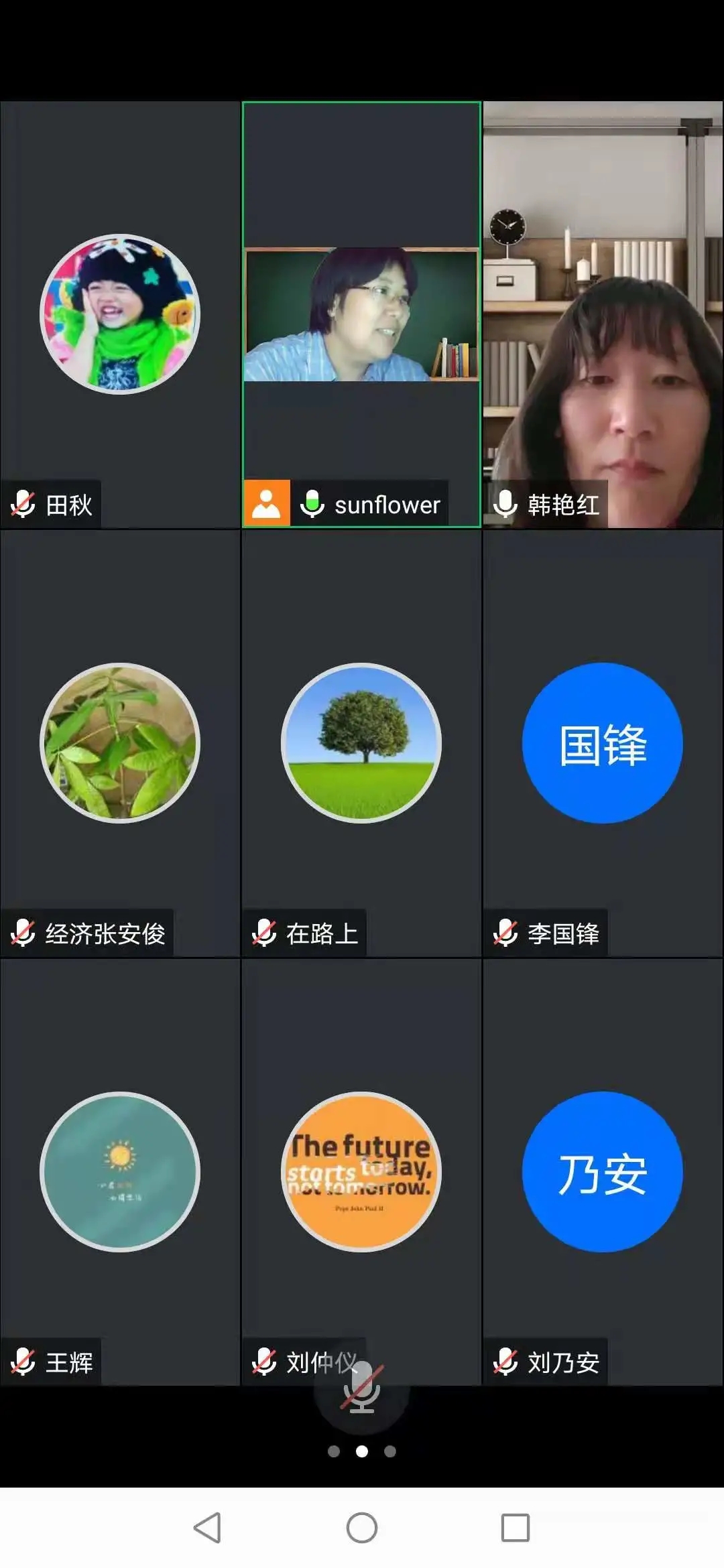Open sunflower's video tile

[x=361, y=314]
